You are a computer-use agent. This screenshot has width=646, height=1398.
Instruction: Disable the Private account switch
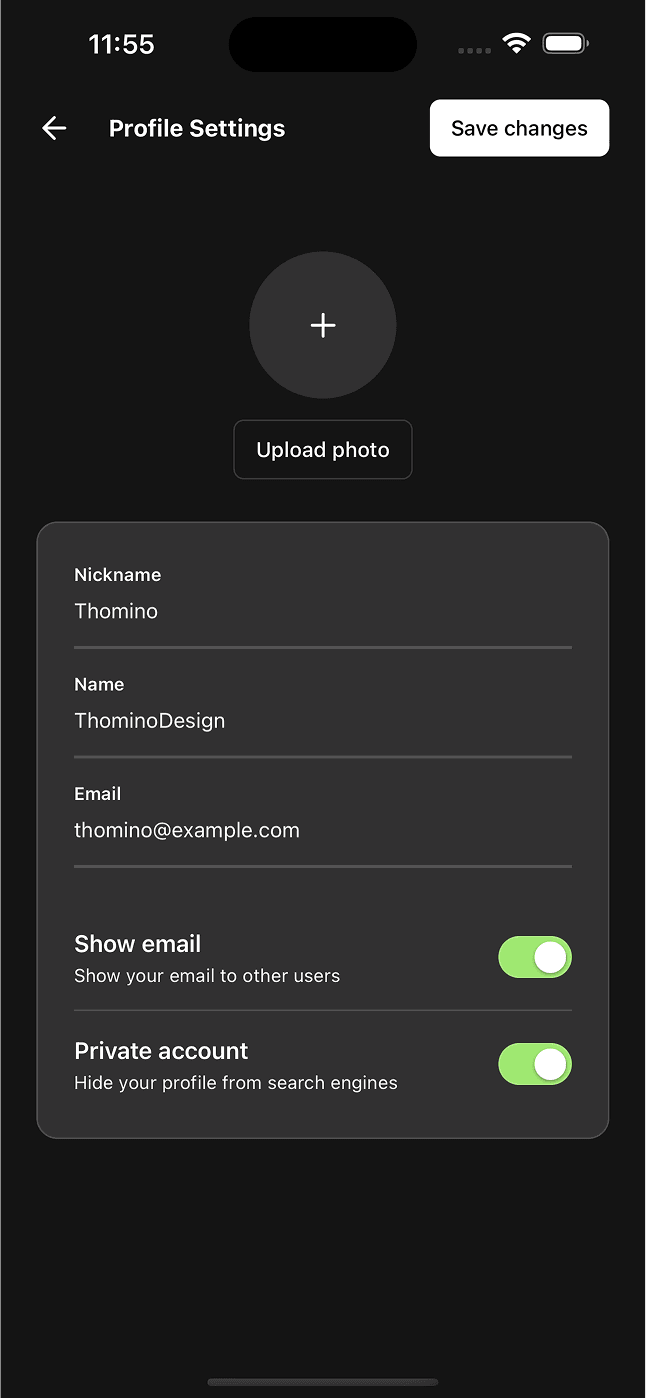click(x=534, y=1064)
